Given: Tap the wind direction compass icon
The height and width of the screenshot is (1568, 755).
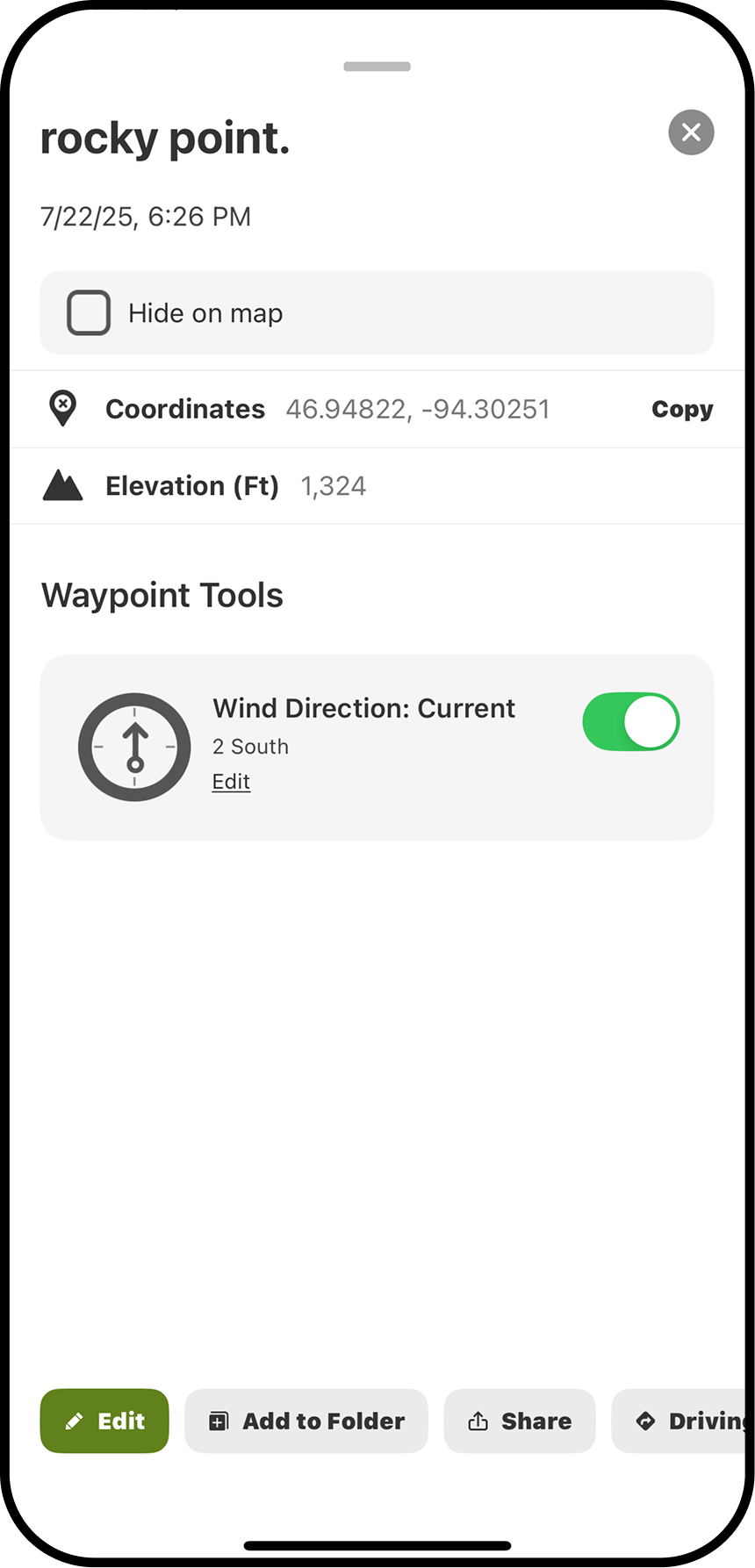Looking at the screenshot, I should pos(134,747).
